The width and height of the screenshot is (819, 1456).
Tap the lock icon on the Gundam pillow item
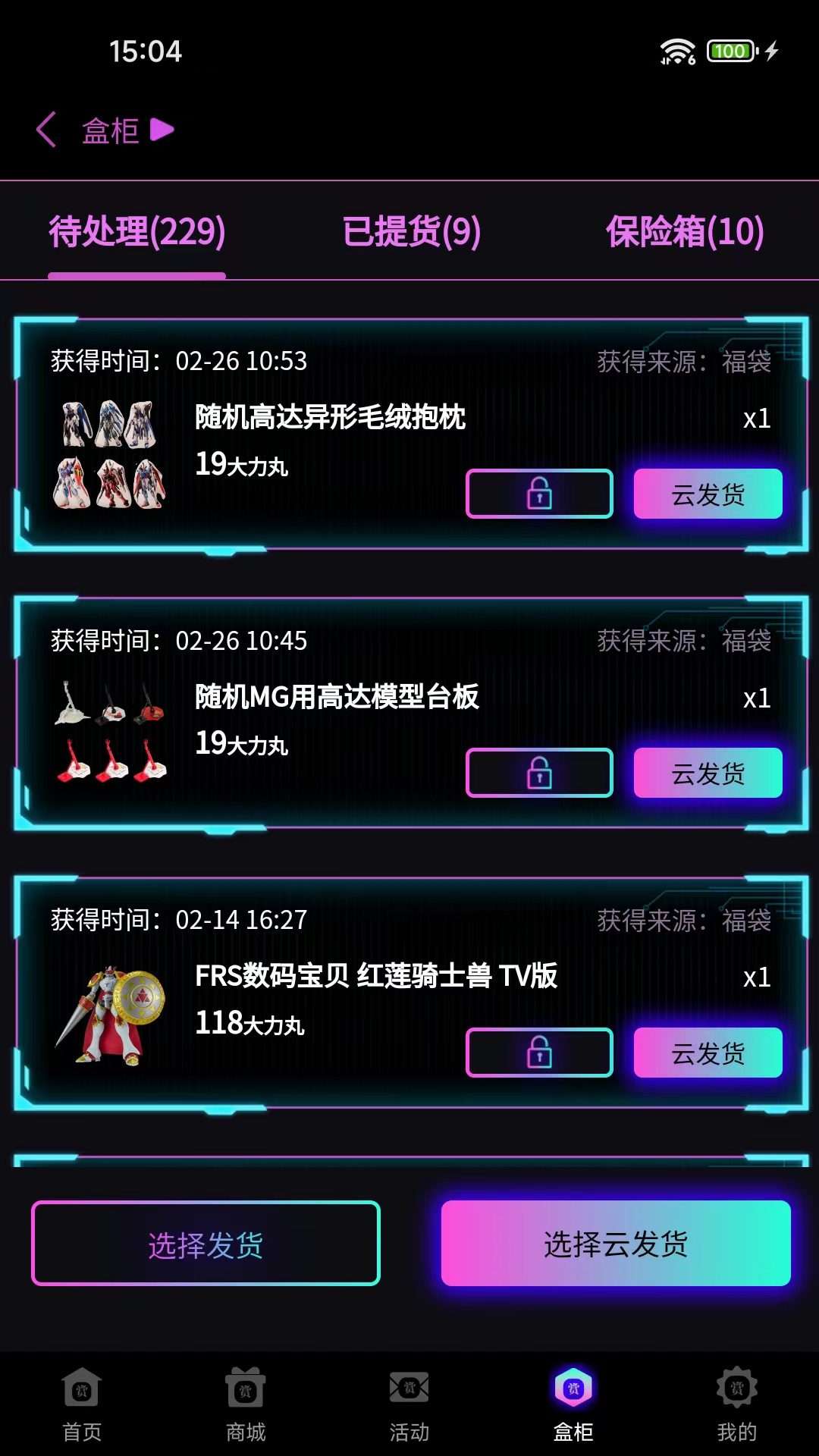[x=538, y=493]
